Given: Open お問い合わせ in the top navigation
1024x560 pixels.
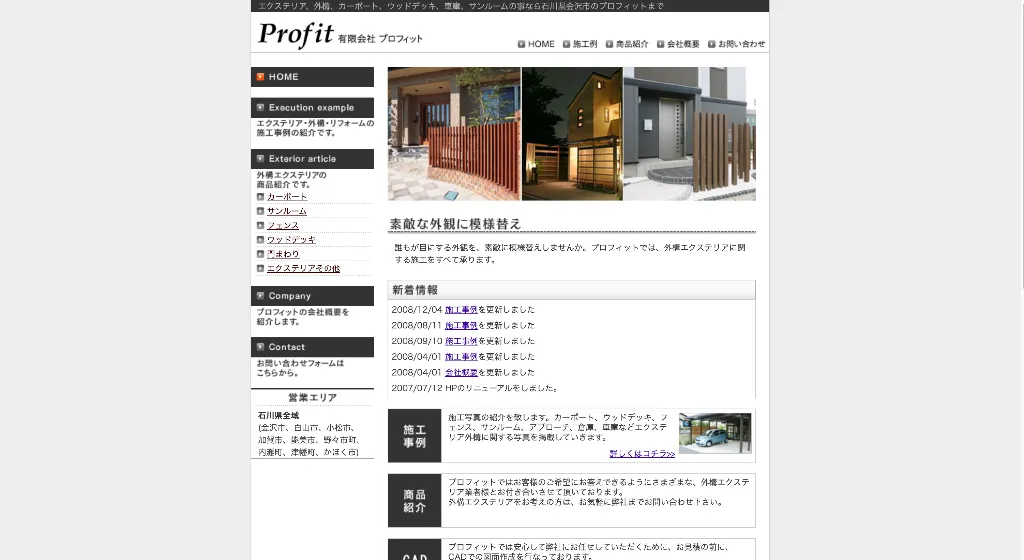Looking at the screenshot, I should point(736,44).
